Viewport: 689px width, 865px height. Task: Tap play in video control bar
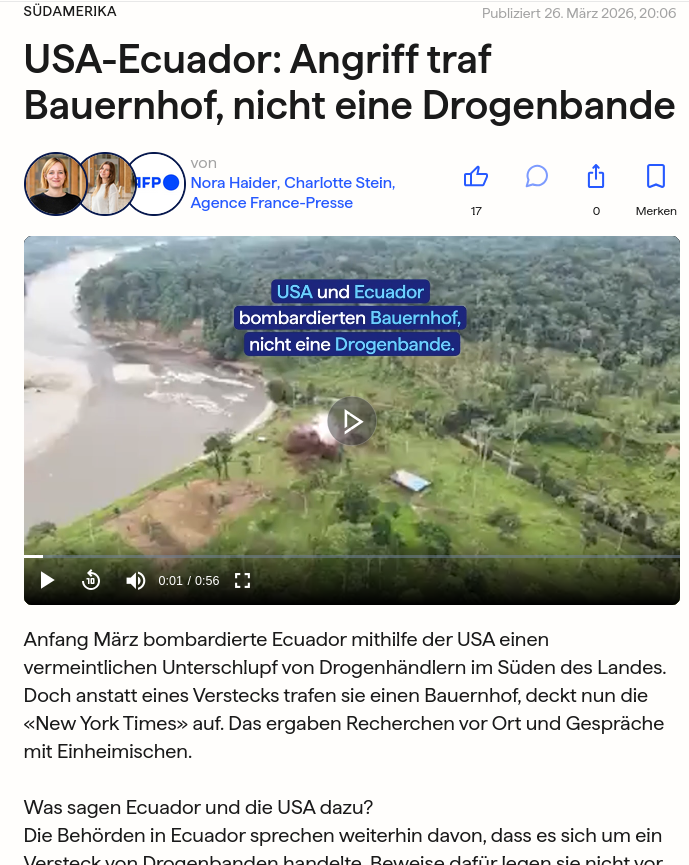click(47, 580)
